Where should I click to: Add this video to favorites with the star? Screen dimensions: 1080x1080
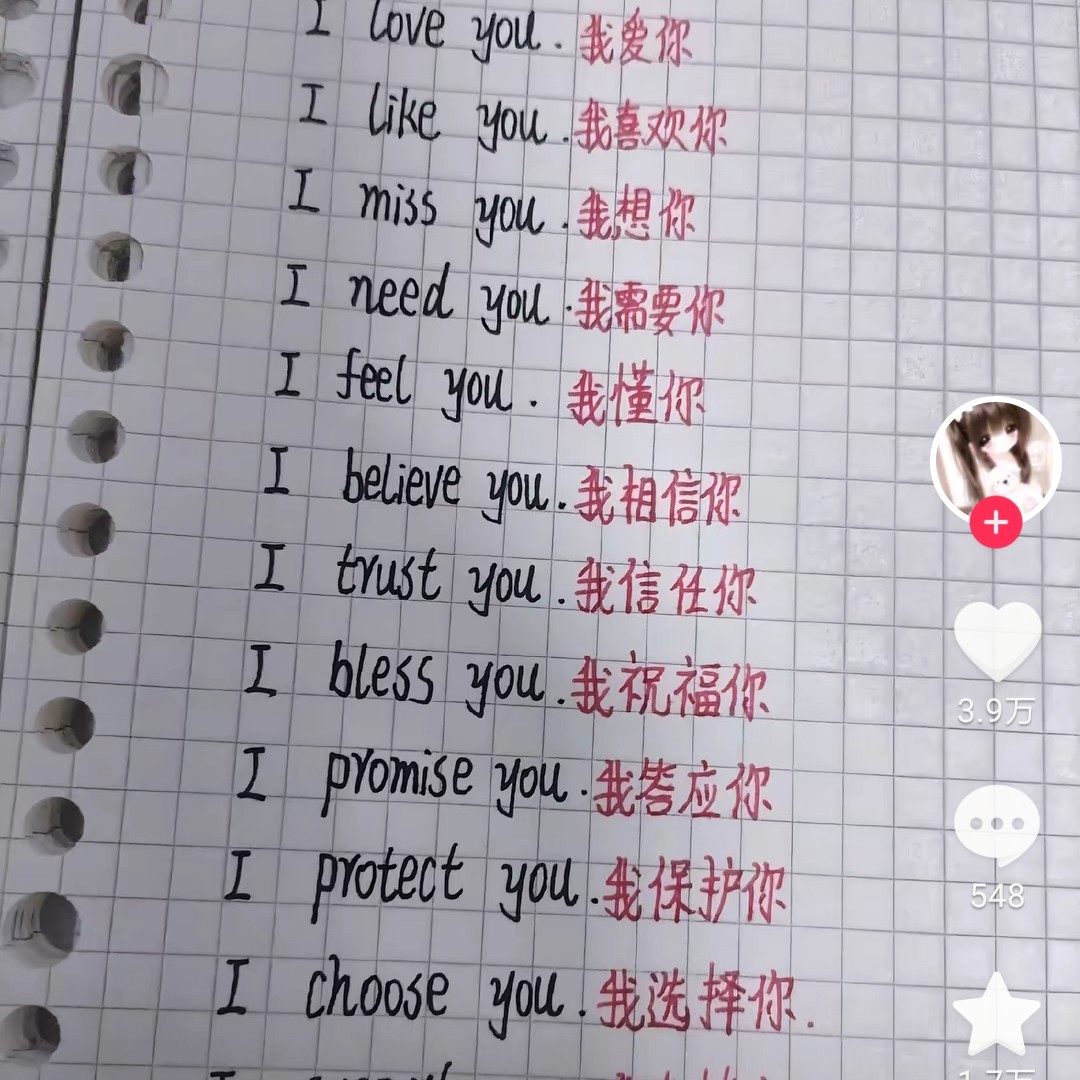(996, 1014)
